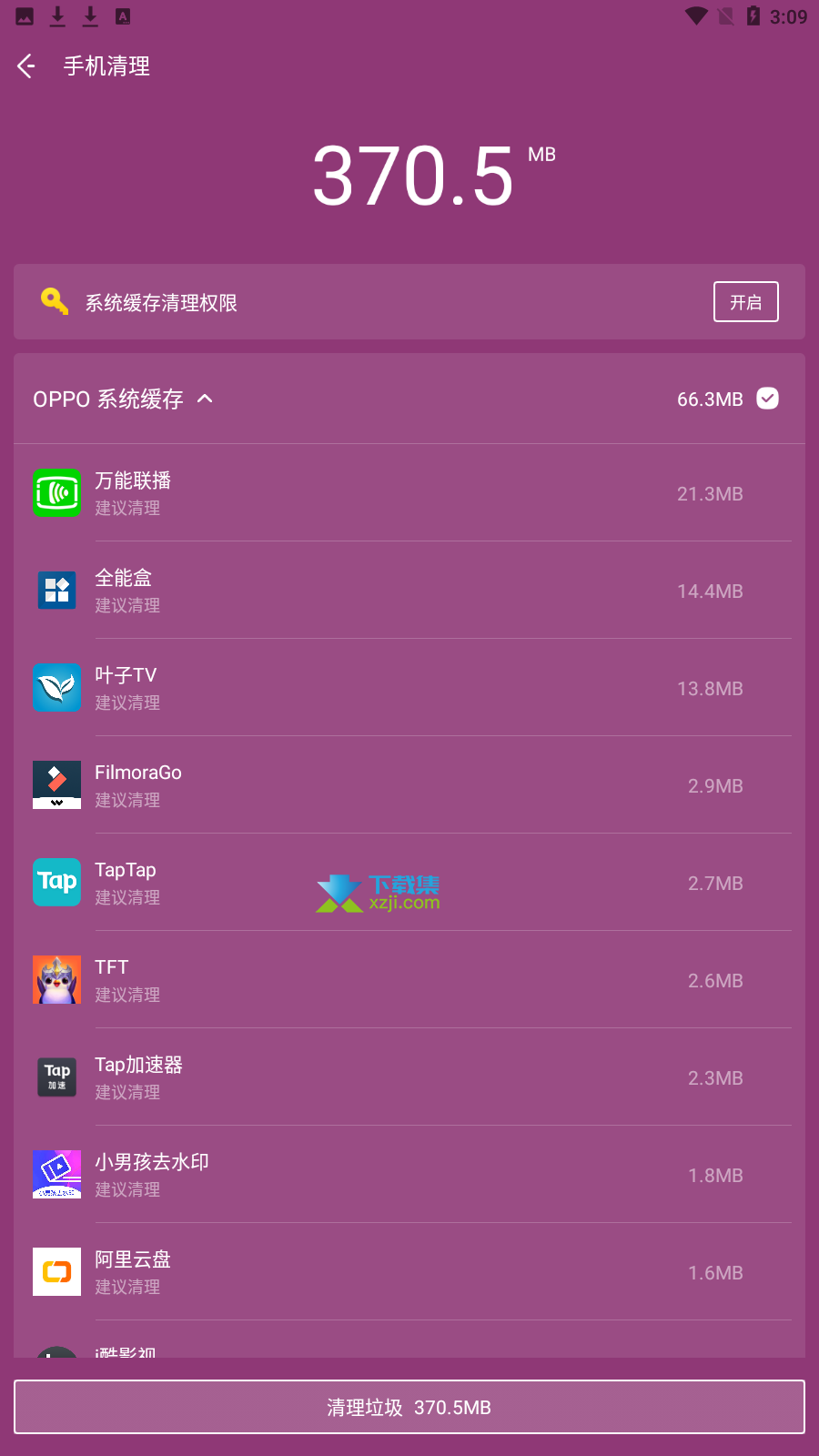
Task: Choose the TapTap cache row
Action: point(409,883)
